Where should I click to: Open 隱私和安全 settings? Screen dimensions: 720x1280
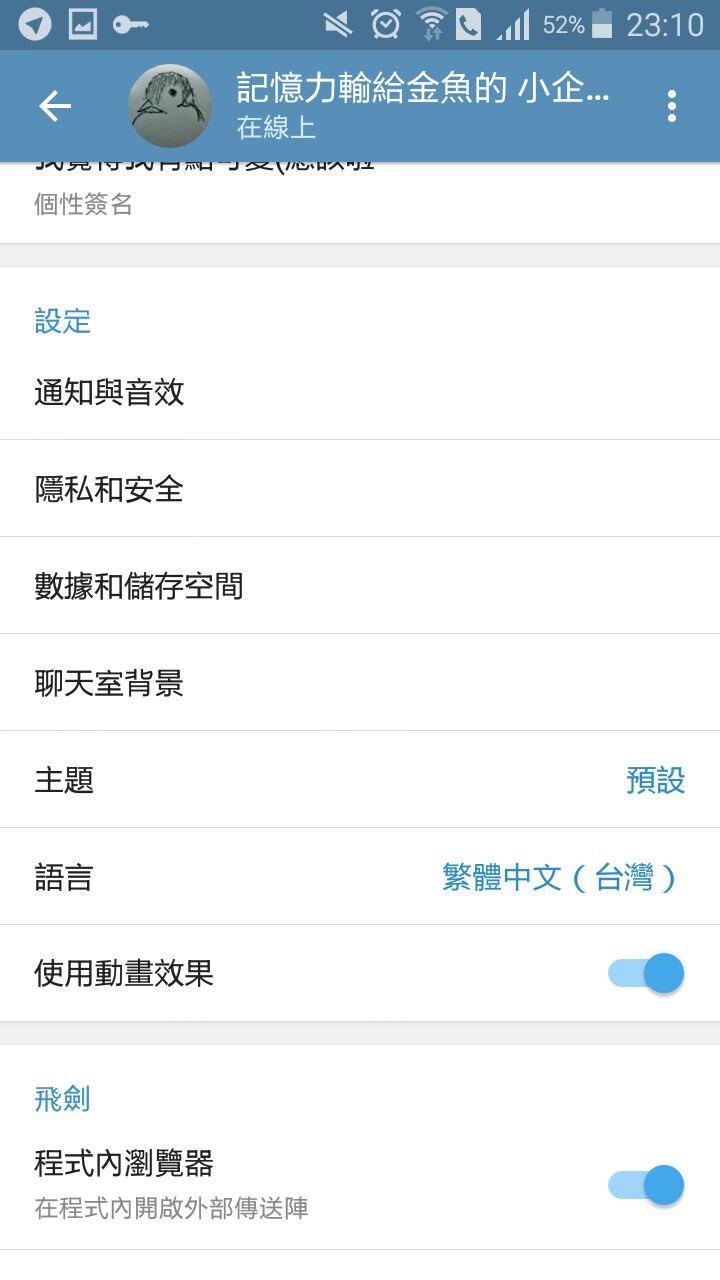[360, 489]
